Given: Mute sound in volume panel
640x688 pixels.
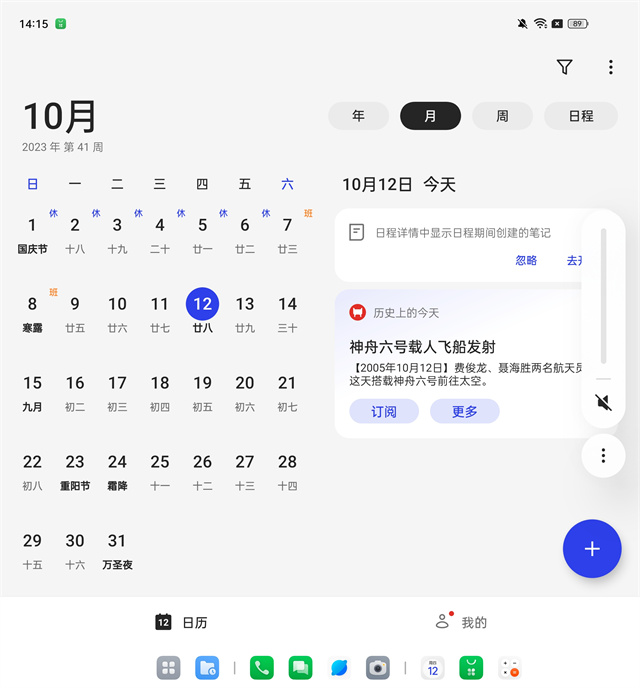Looking at the screenshot, I should [x=603, y=403].
